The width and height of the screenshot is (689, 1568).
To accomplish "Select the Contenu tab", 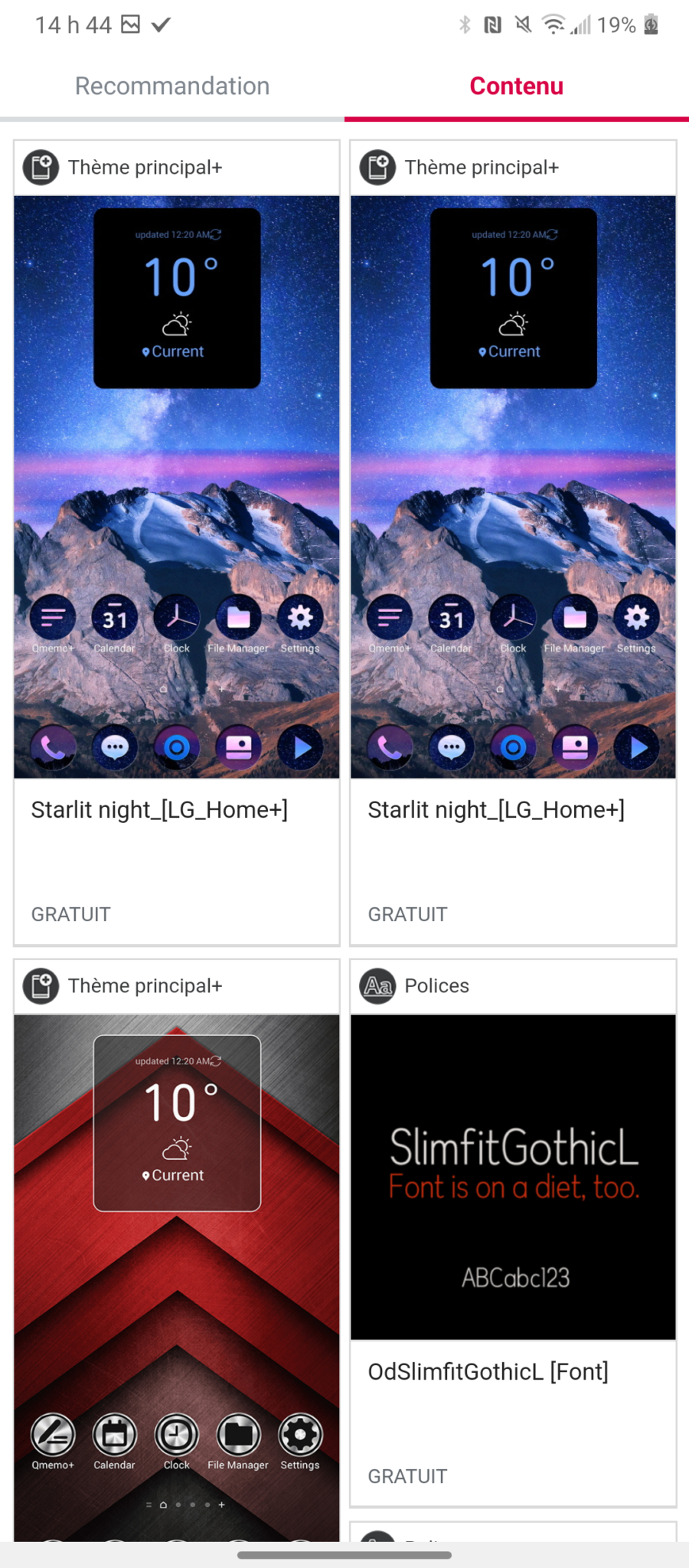I will pos(516,87).
